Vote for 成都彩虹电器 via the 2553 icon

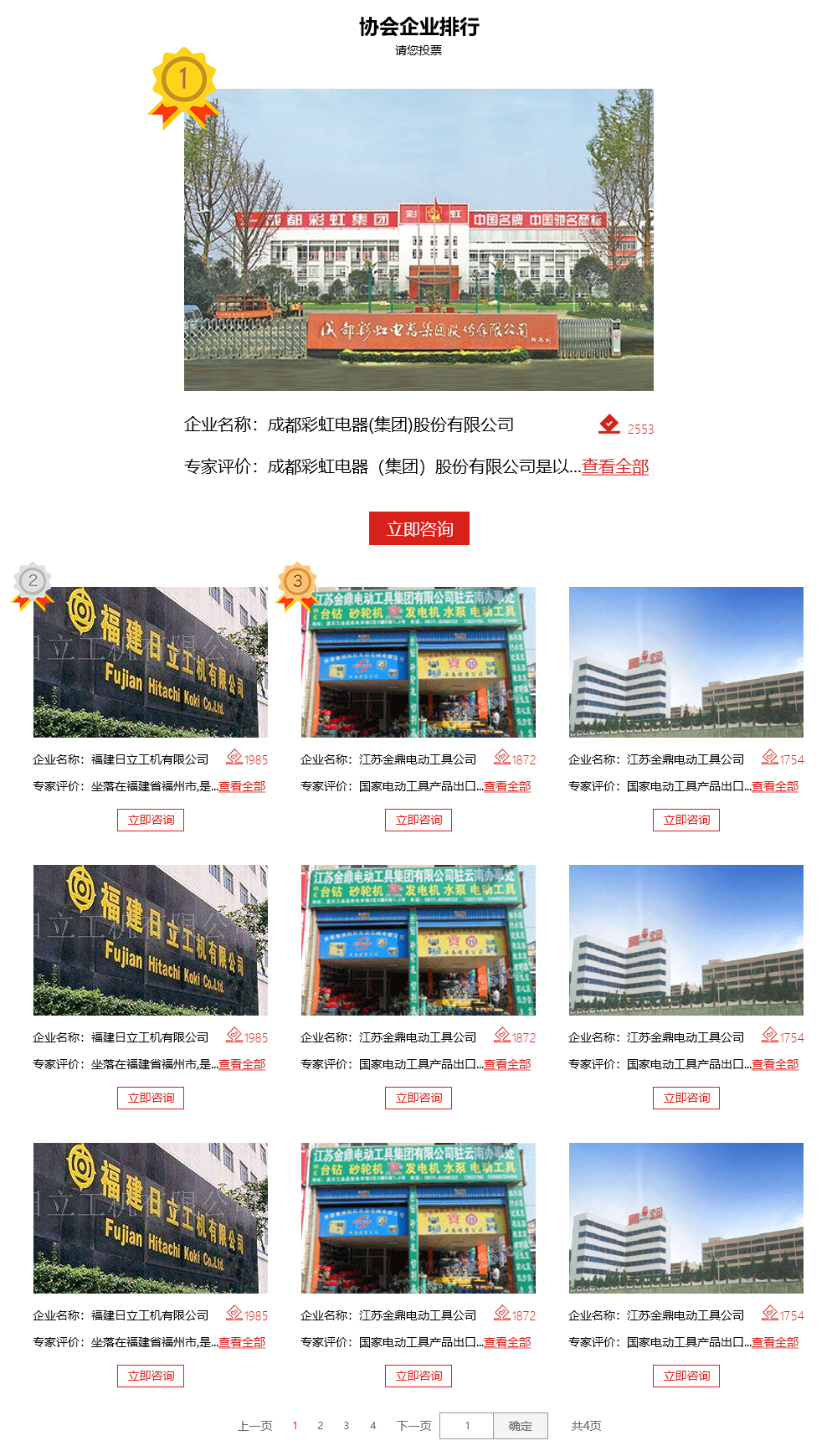tap(609, 424)
